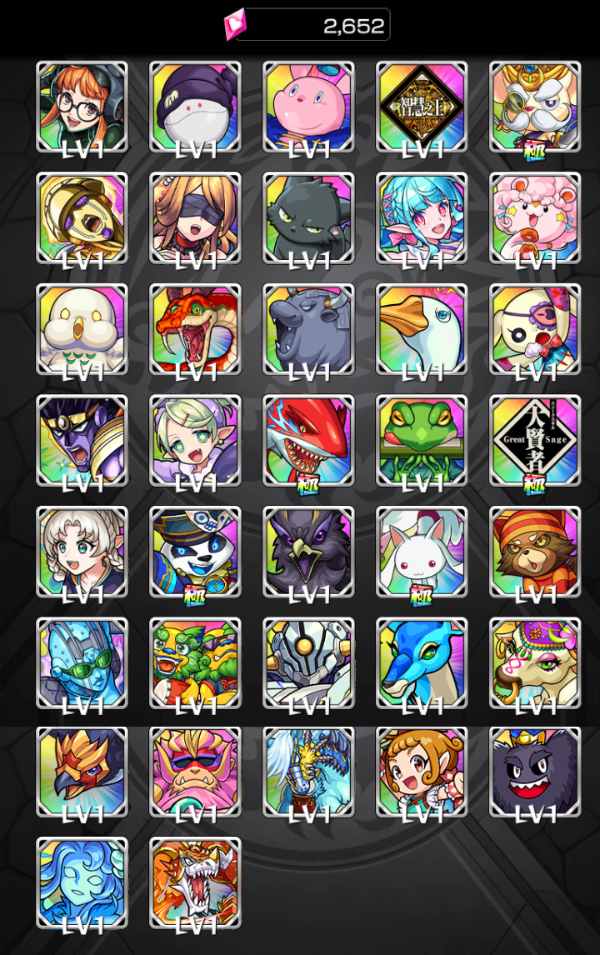Viewport: 600px width, 955px height.
Task: Select the white armored robot tile
Action: (x=308, y=663)
